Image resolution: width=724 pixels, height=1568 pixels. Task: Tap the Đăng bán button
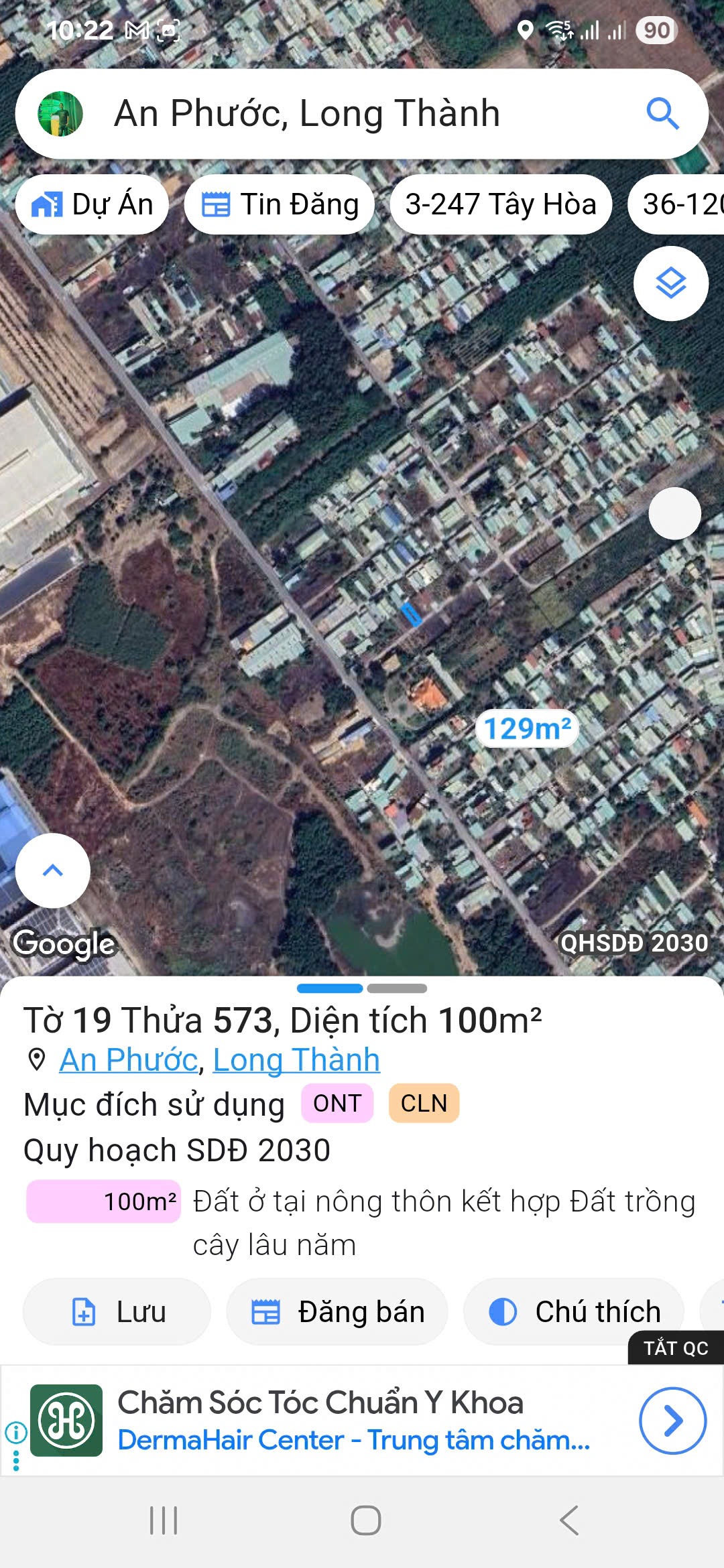(x=337, y=1311)
